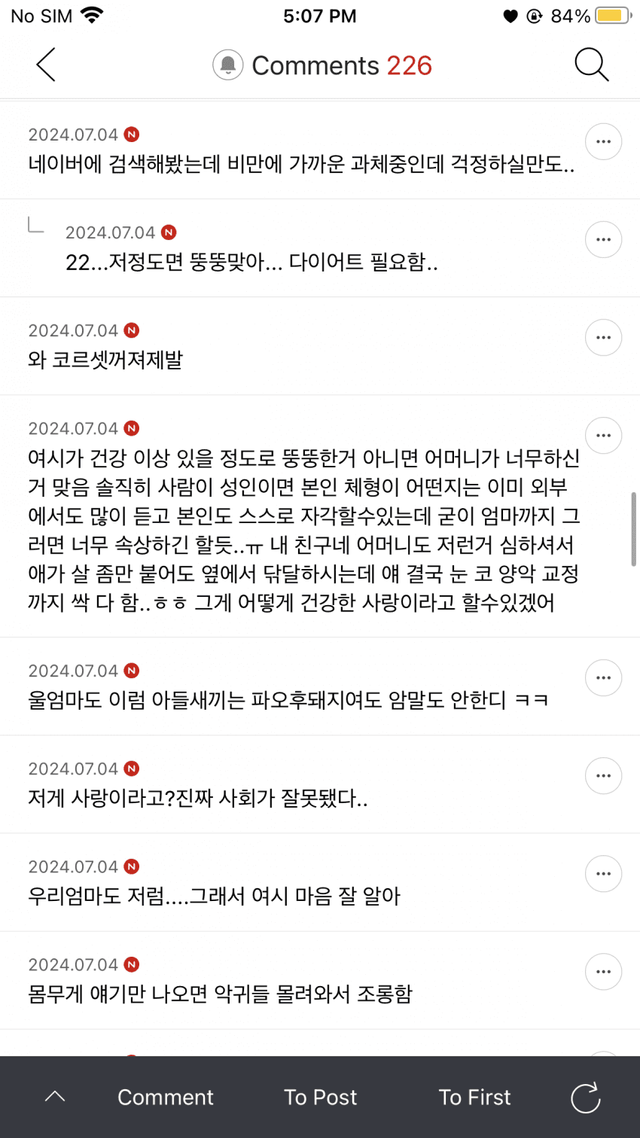640x1138 pixels.
Task: Open more options for the 와 코르셋꺼져제발 comment
Action: click(603, 338)
